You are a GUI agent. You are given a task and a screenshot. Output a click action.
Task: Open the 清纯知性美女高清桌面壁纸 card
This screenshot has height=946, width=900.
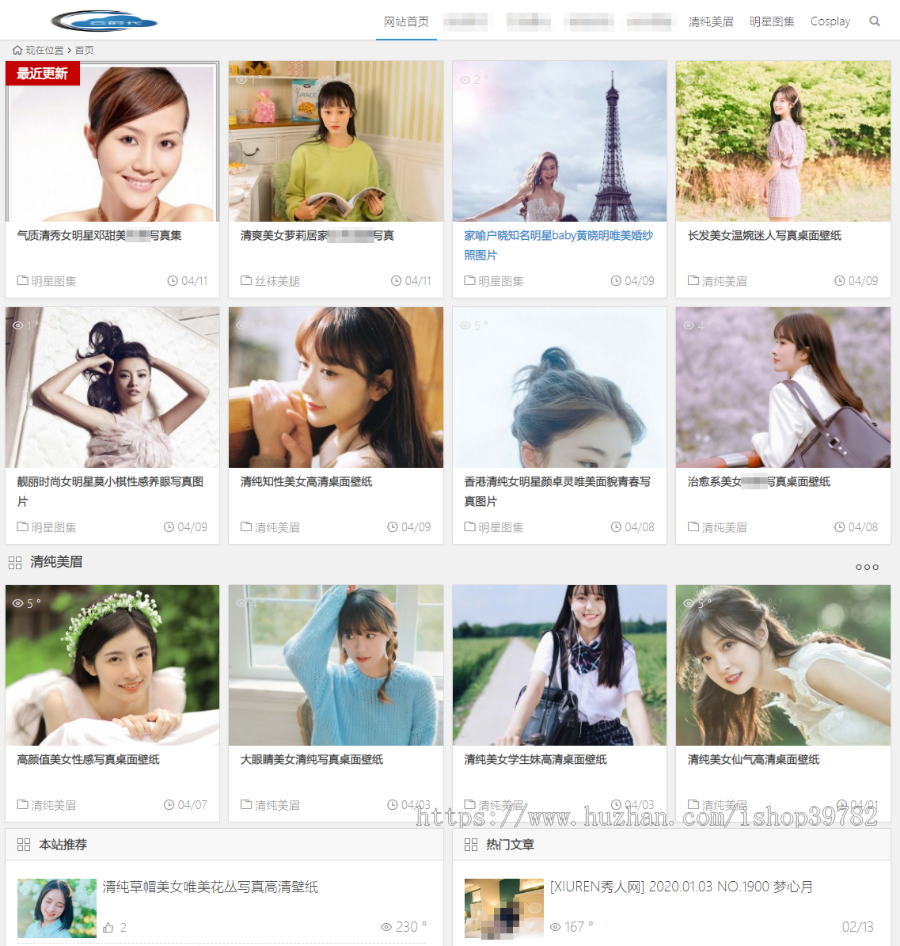[x=306, y=482]
